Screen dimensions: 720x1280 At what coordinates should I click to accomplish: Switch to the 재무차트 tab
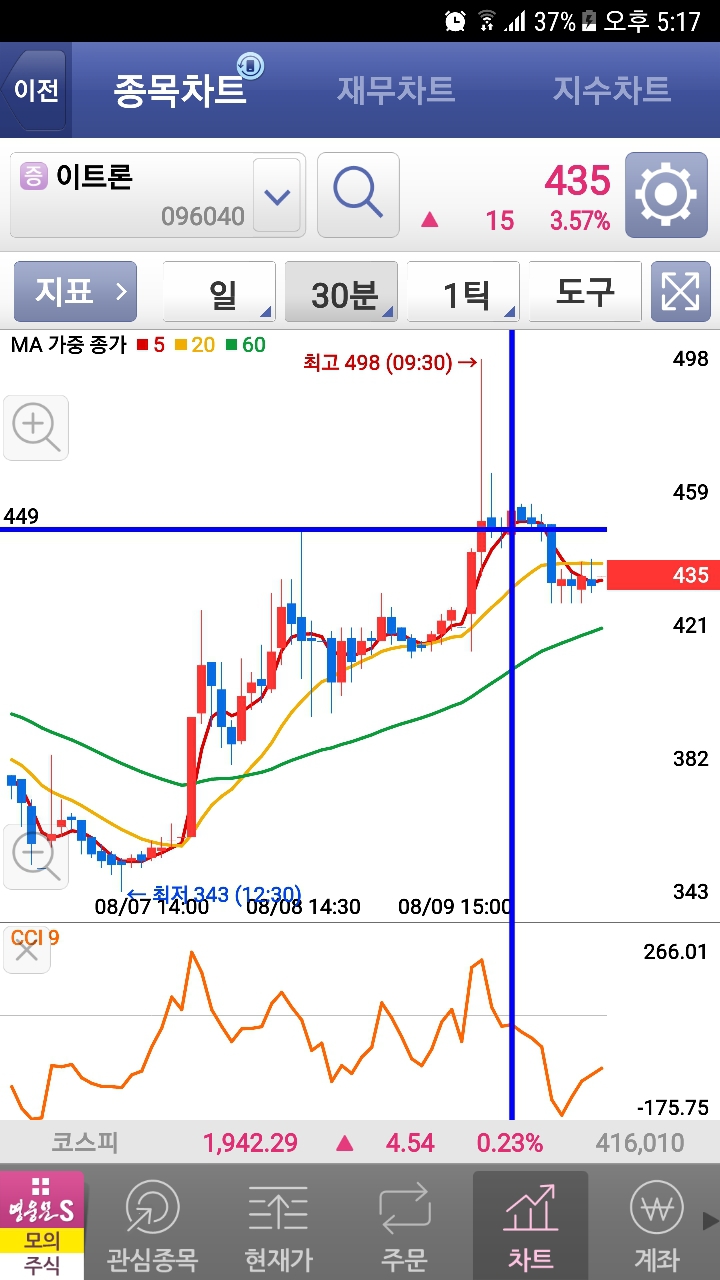[396, 90]
